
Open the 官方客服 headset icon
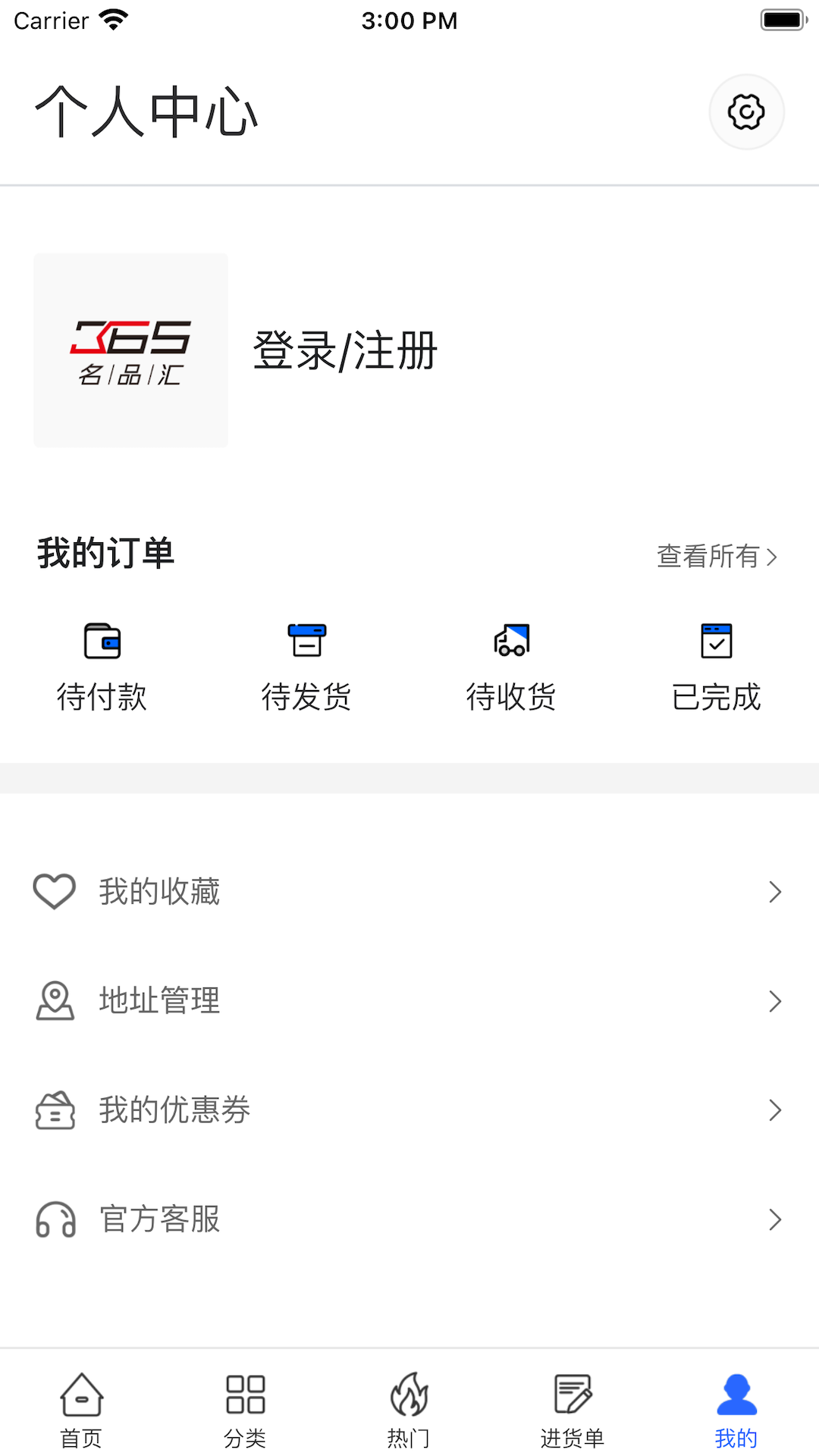click(53, 1219)
